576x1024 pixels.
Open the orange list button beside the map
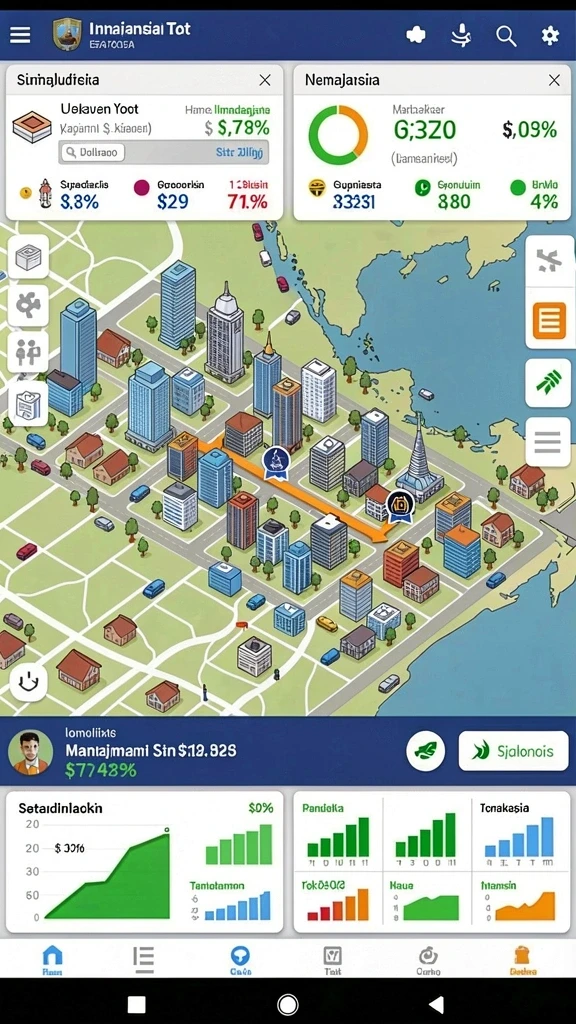(x=549, y=321)
